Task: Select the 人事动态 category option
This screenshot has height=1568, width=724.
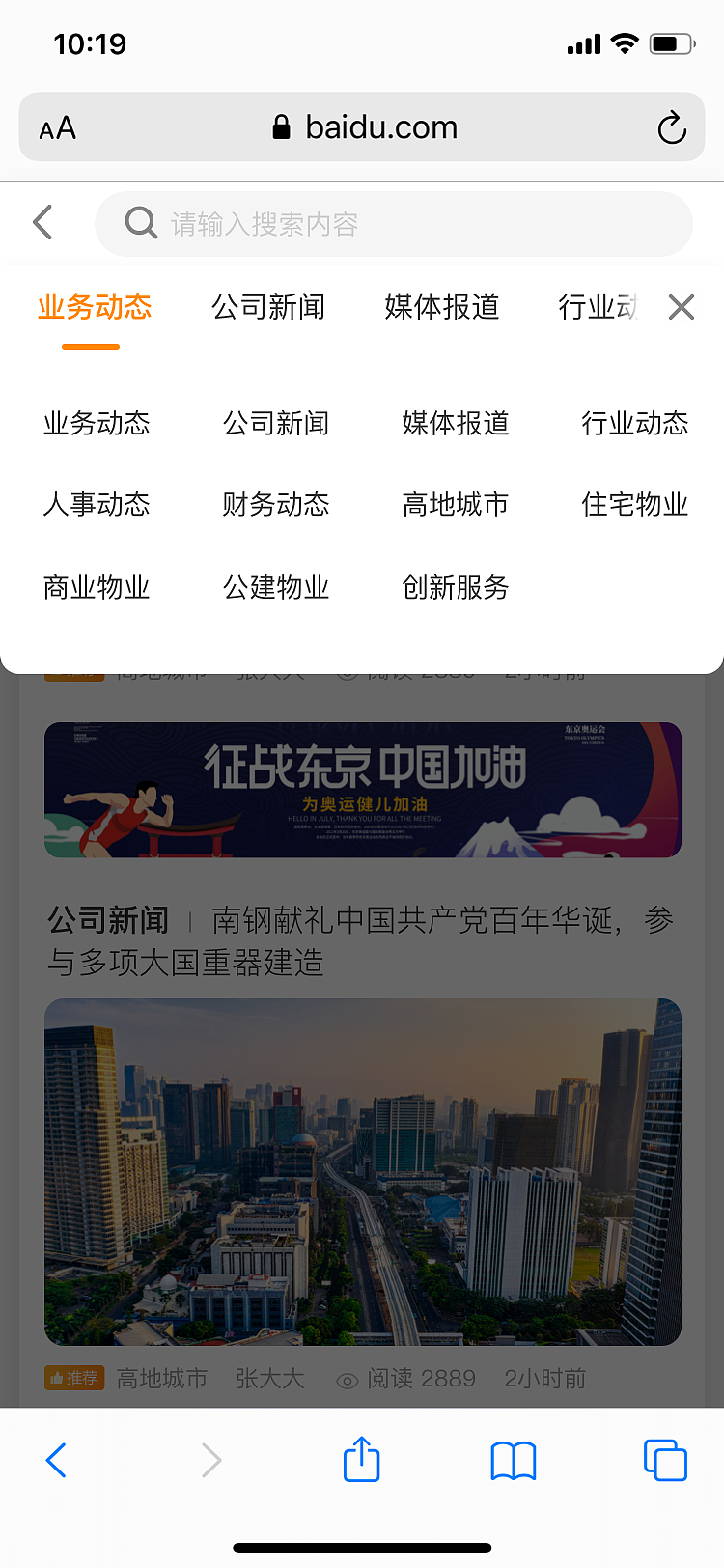Action: tap(96, 504)
